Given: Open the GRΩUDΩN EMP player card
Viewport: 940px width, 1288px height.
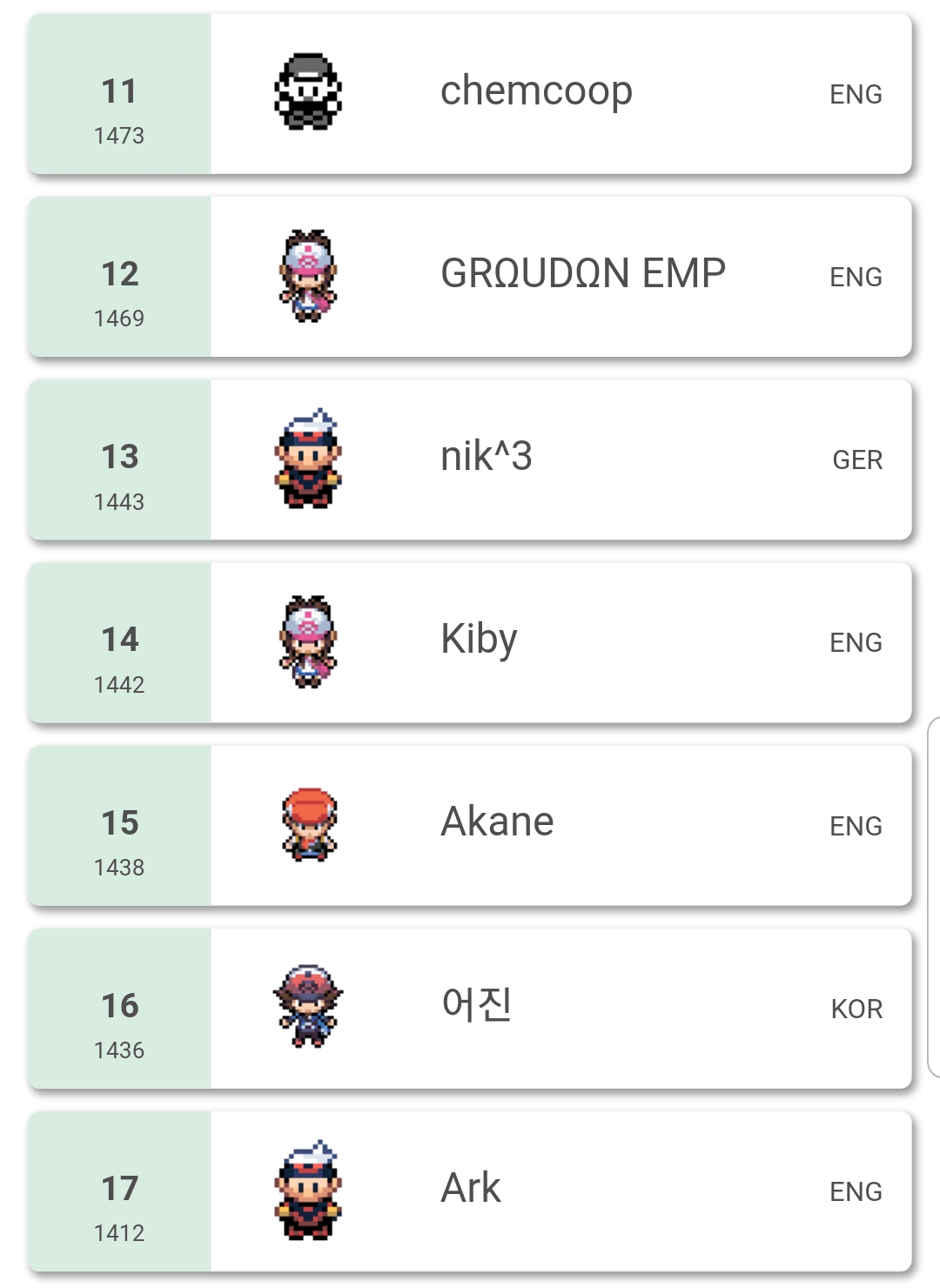Looking at the screenshot, I should point(581,275).
